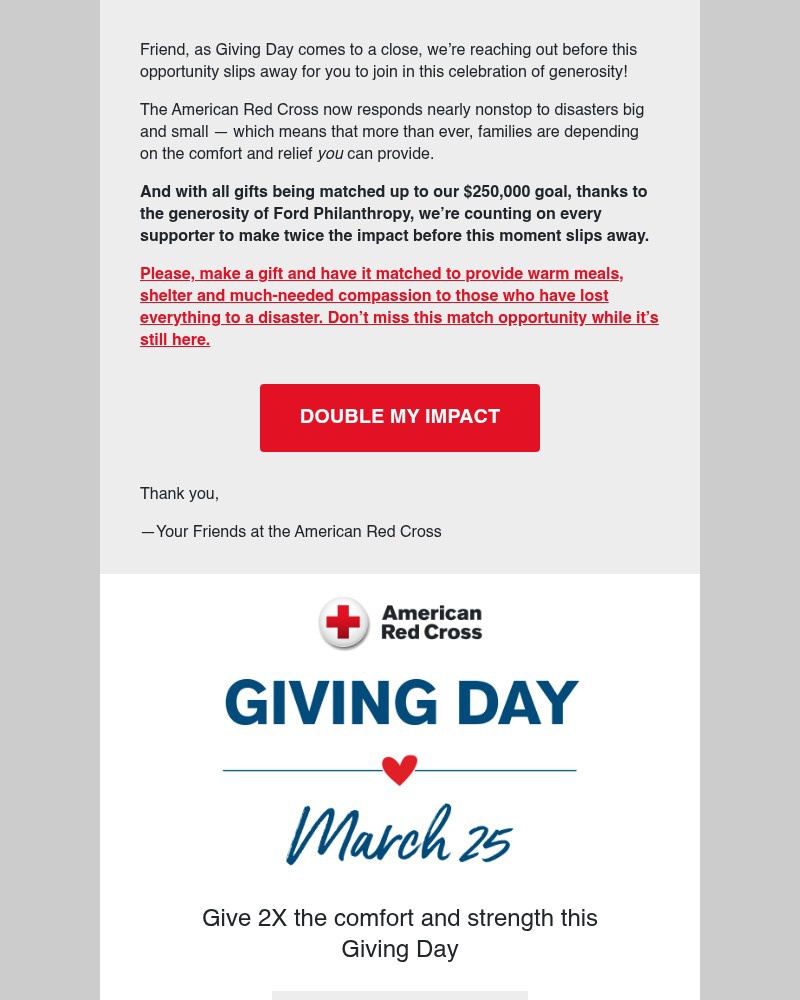
Task: Click the gray email background margin
Action: tap(50, 500)
